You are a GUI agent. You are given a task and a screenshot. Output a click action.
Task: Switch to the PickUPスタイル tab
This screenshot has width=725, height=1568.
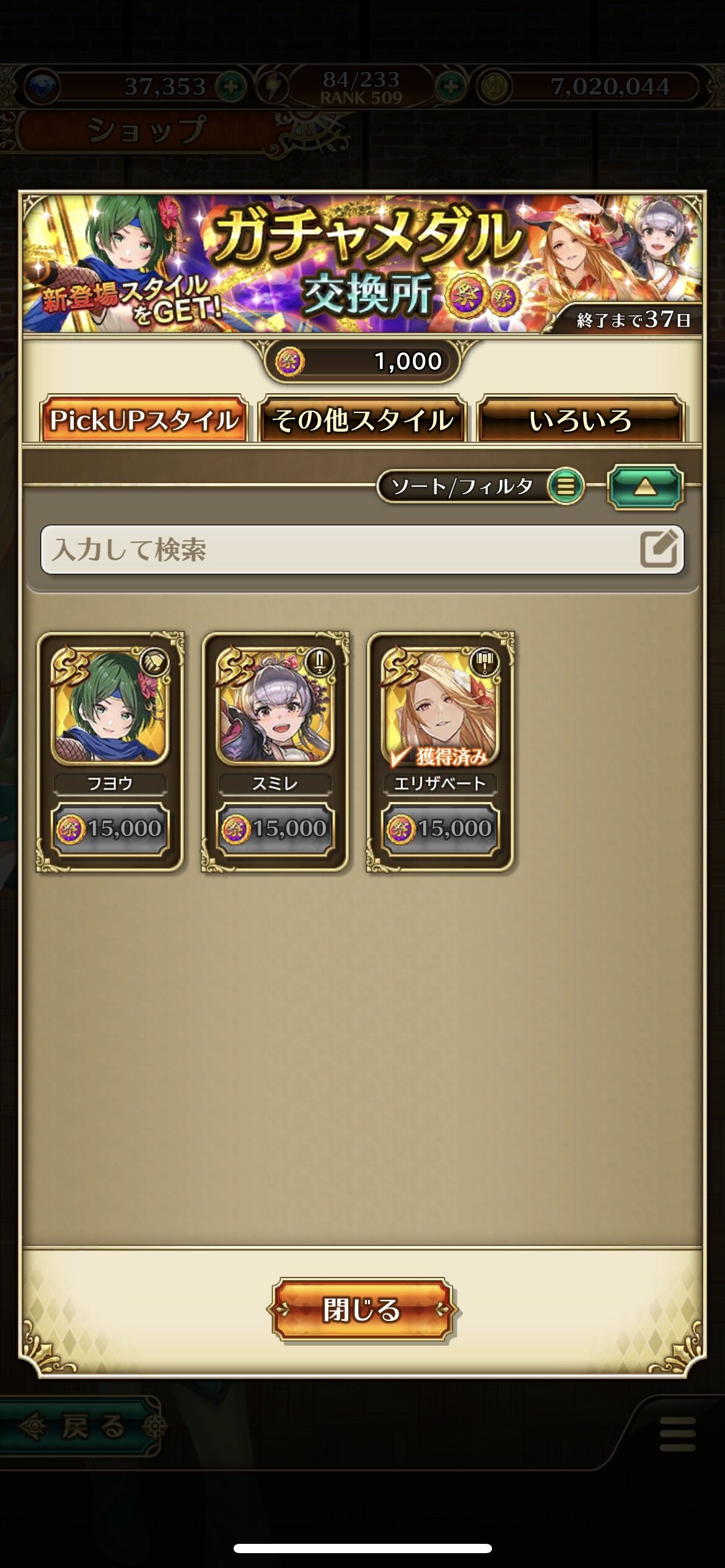tap(144, 419)
